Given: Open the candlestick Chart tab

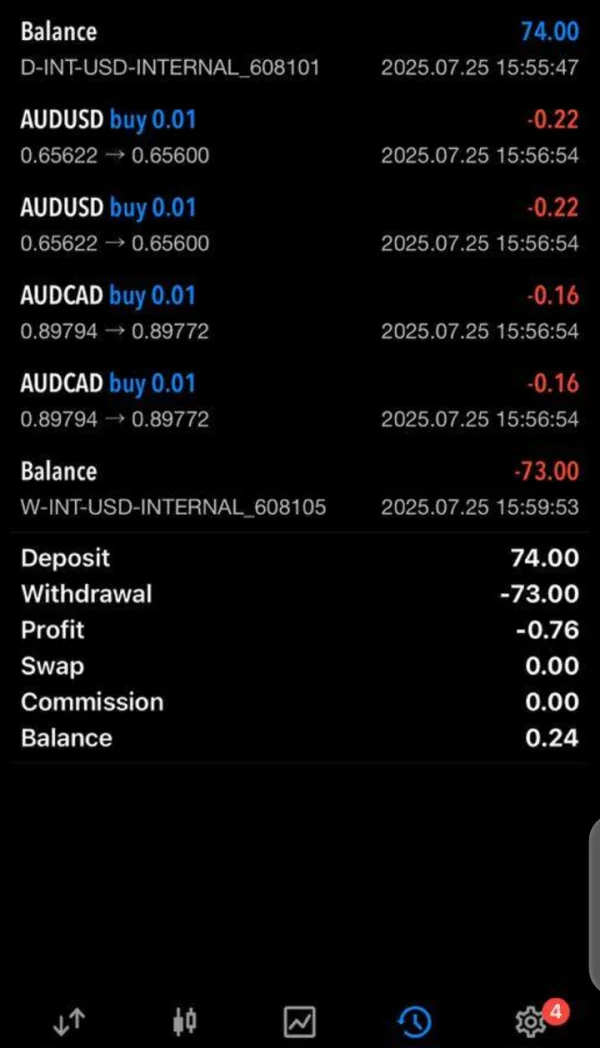Looking at the screenshot, I should (x=184, y=1021).
